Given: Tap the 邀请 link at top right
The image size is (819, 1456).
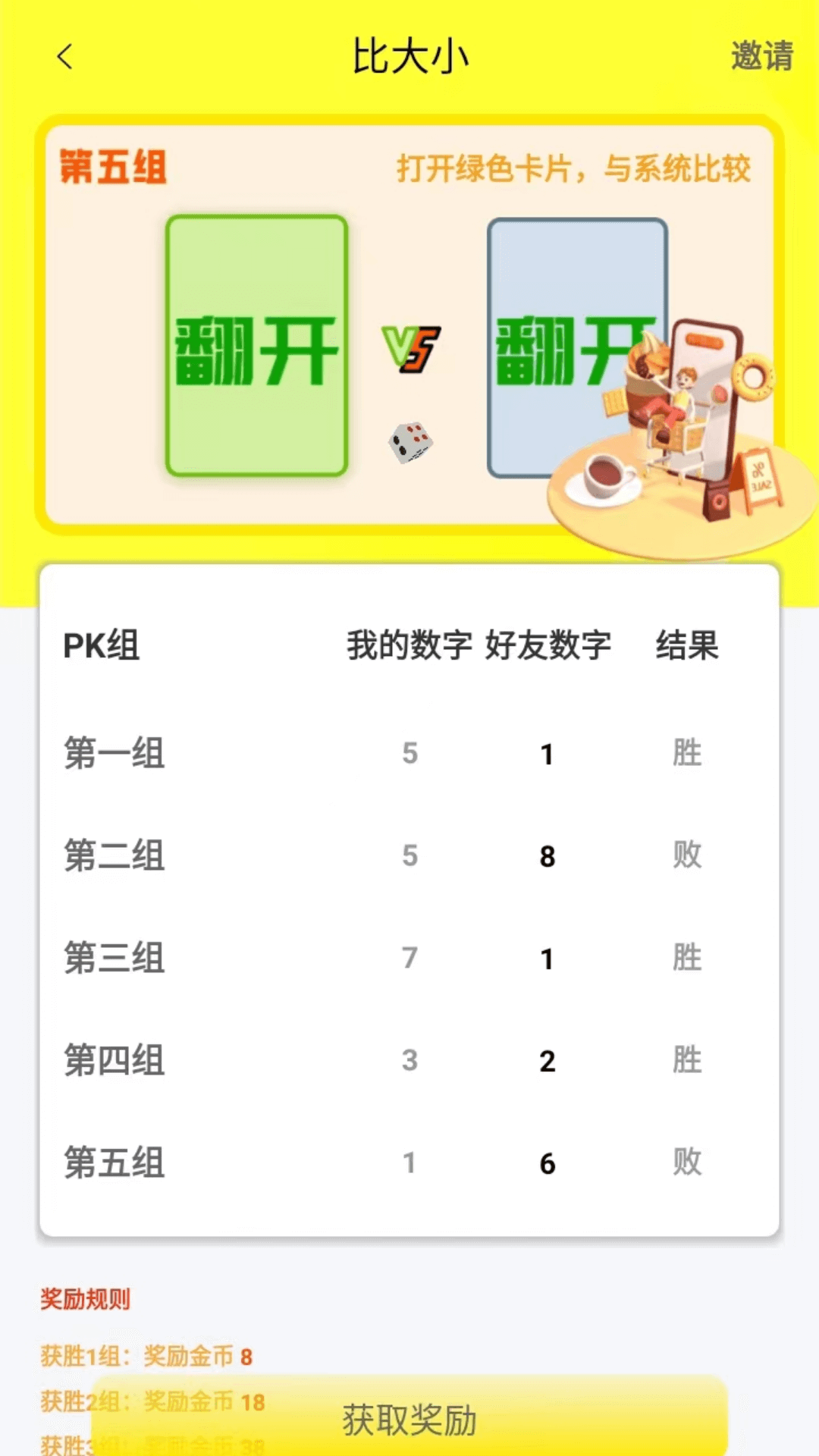Looking at the screenshot, I should (762, 56).
